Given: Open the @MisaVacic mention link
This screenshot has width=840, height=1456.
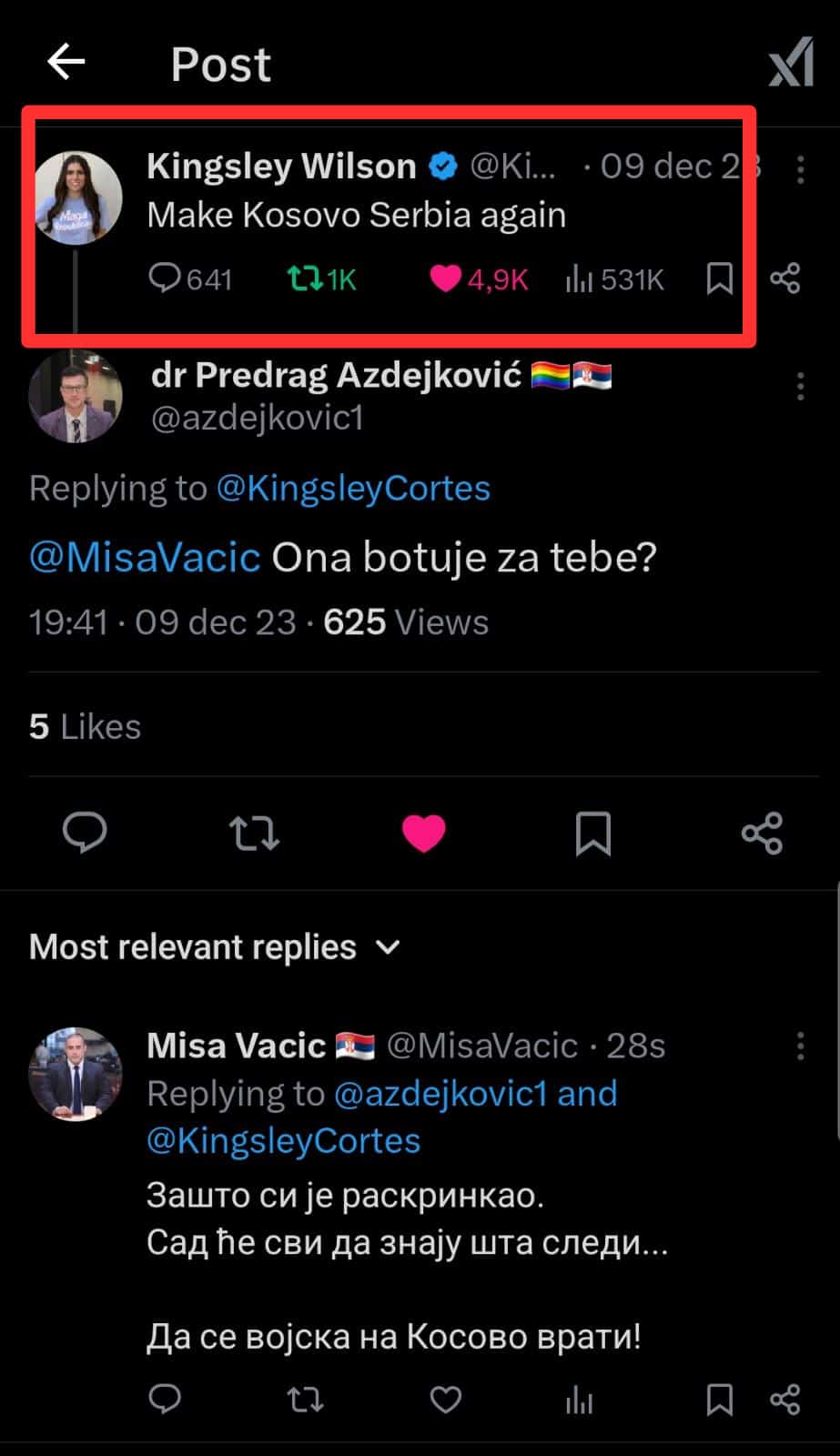Looking at the screenshot, I should click(x=145, y=557).
